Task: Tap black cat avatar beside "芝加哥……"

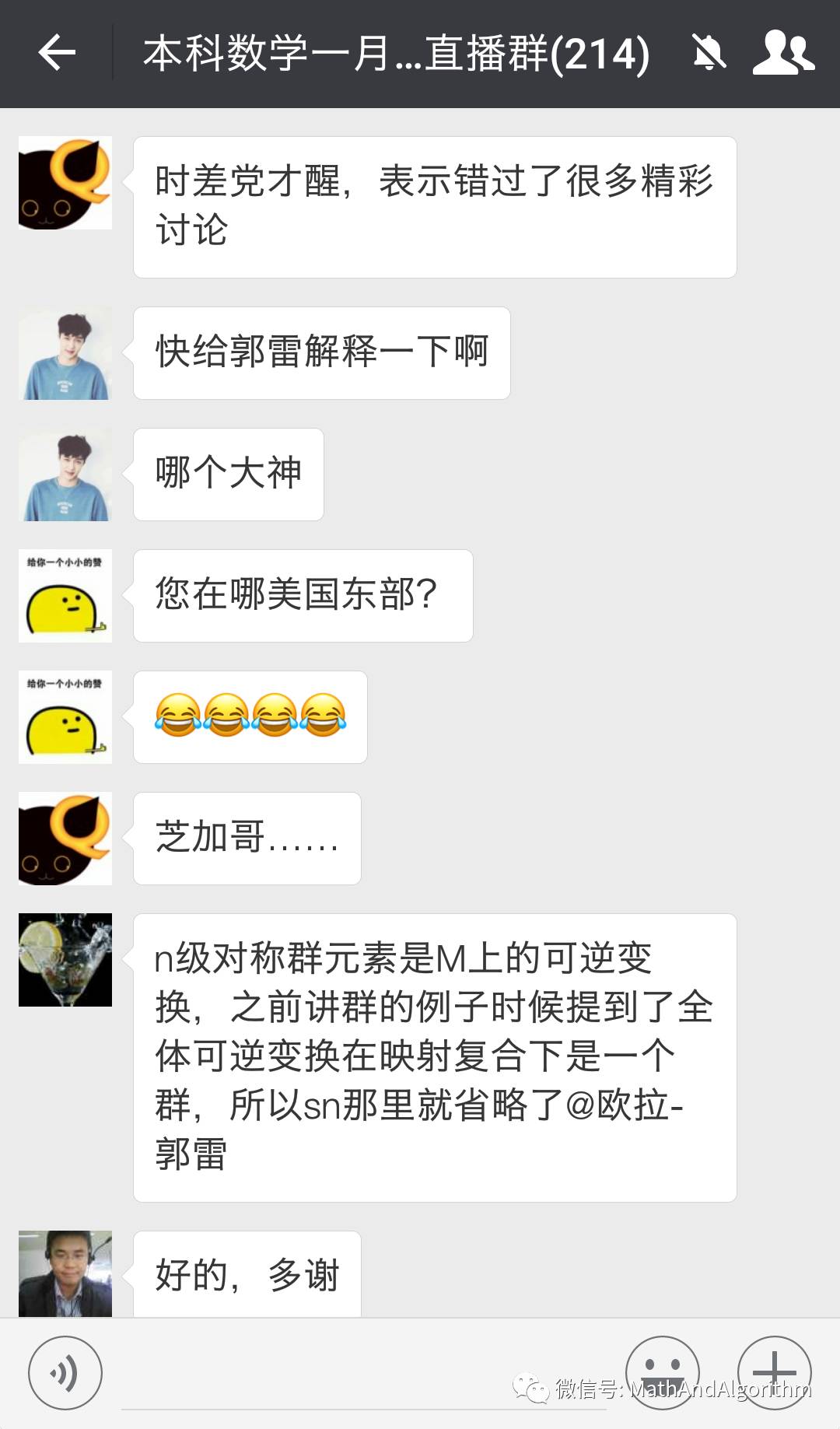Action: point(65,839)
